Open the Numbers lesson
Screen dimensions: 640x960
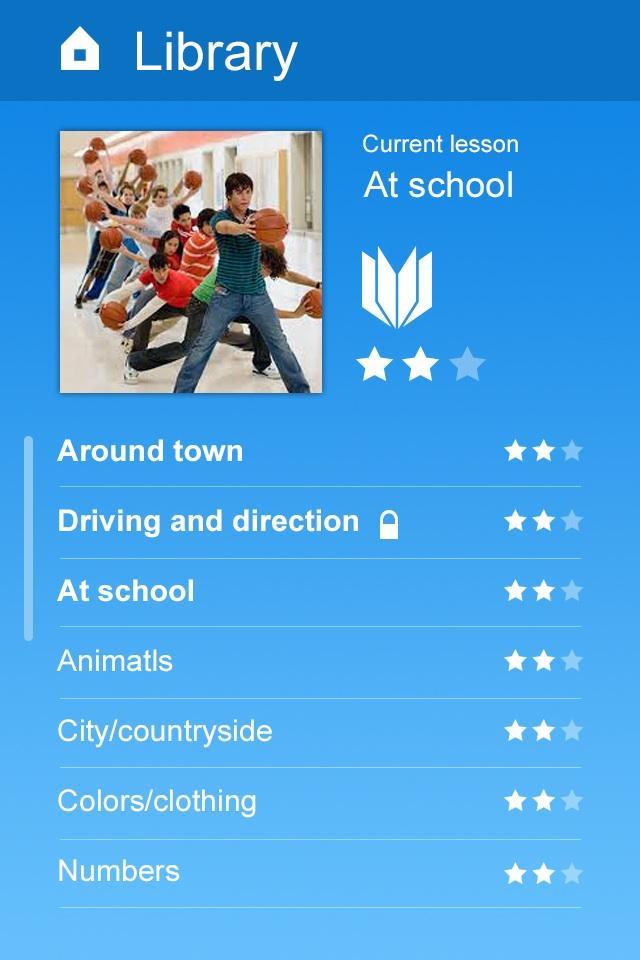coord(119,871)
